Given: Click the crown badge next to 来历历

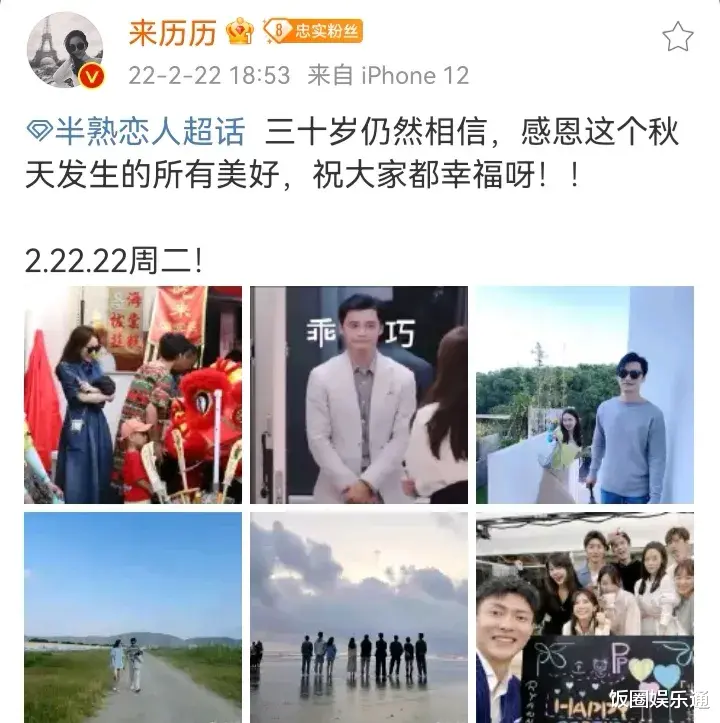Looking at the screenshot, I should [238, 31].
